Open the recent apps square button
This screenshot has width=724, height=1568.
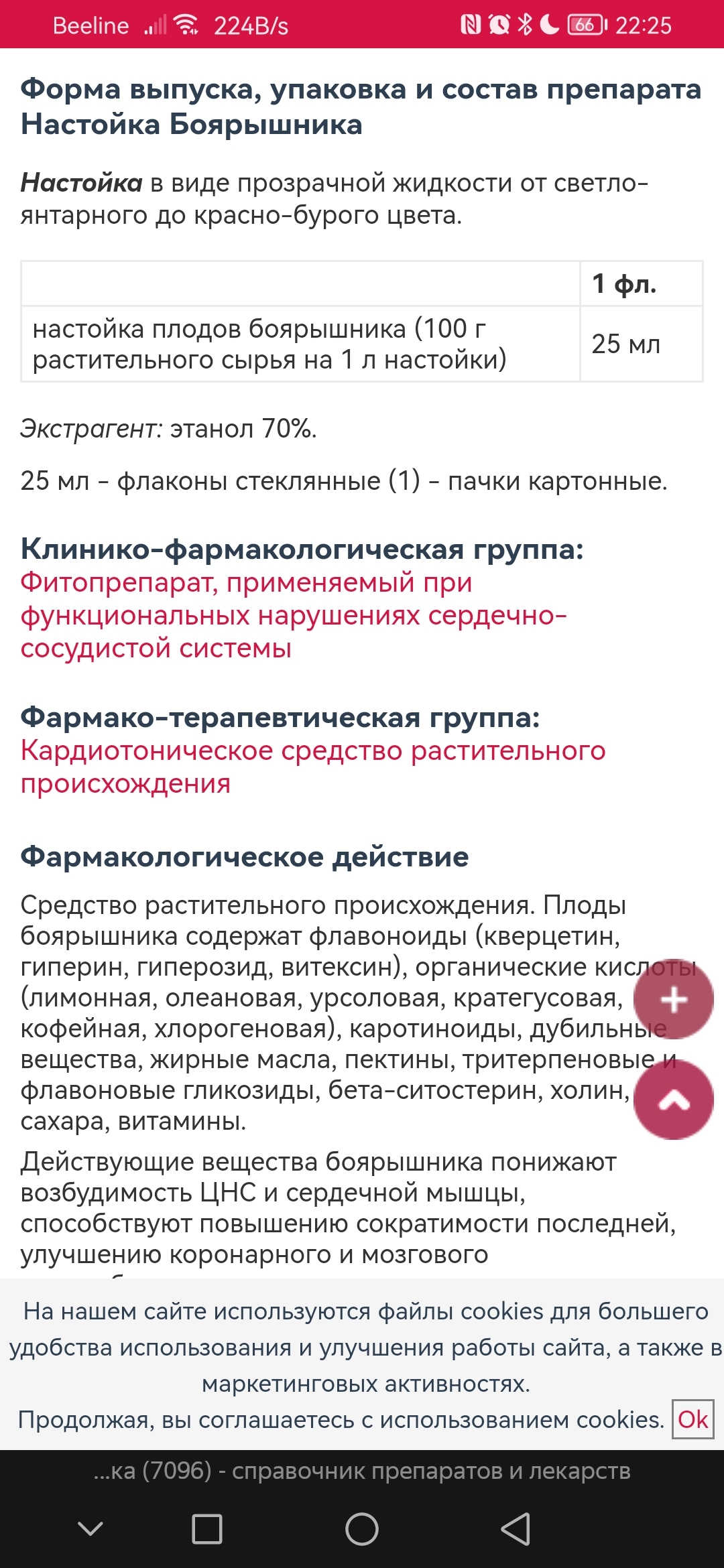pyautogui.click(x=207, y=1529)
